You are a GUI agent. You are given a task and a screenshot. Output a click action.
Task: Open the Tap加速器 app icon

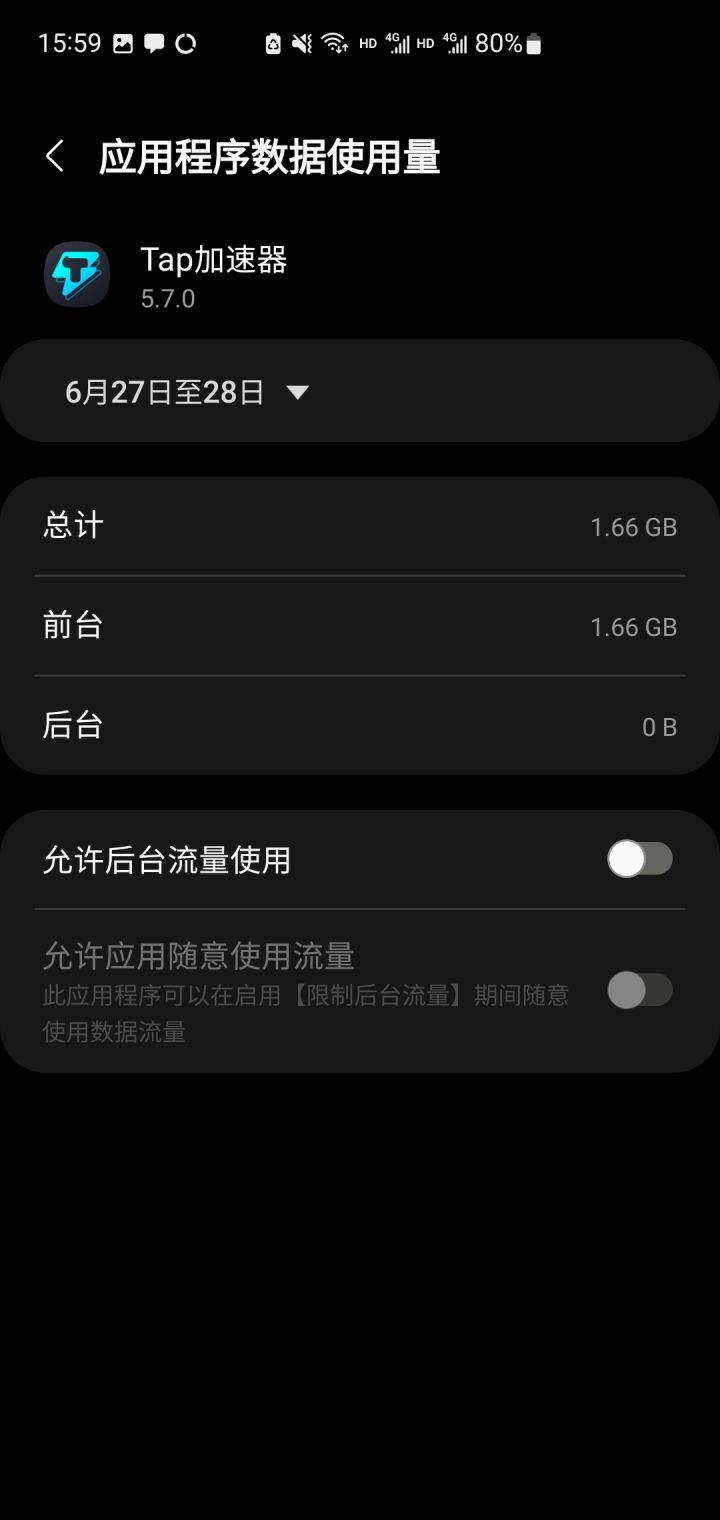(x=76, y=274)
